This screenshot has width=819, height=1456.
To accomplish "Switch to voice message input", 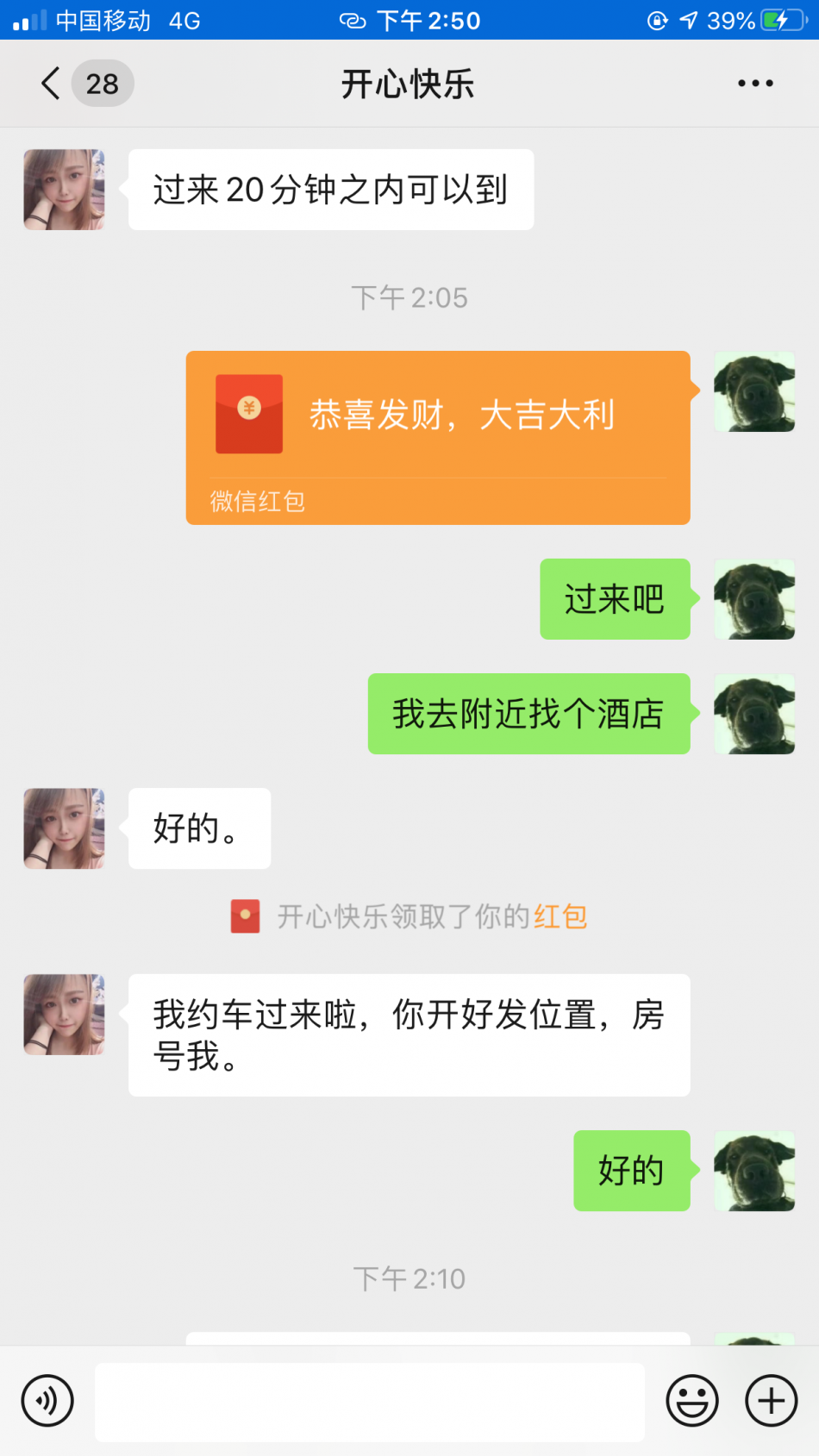I will (x=47, y=1400).
